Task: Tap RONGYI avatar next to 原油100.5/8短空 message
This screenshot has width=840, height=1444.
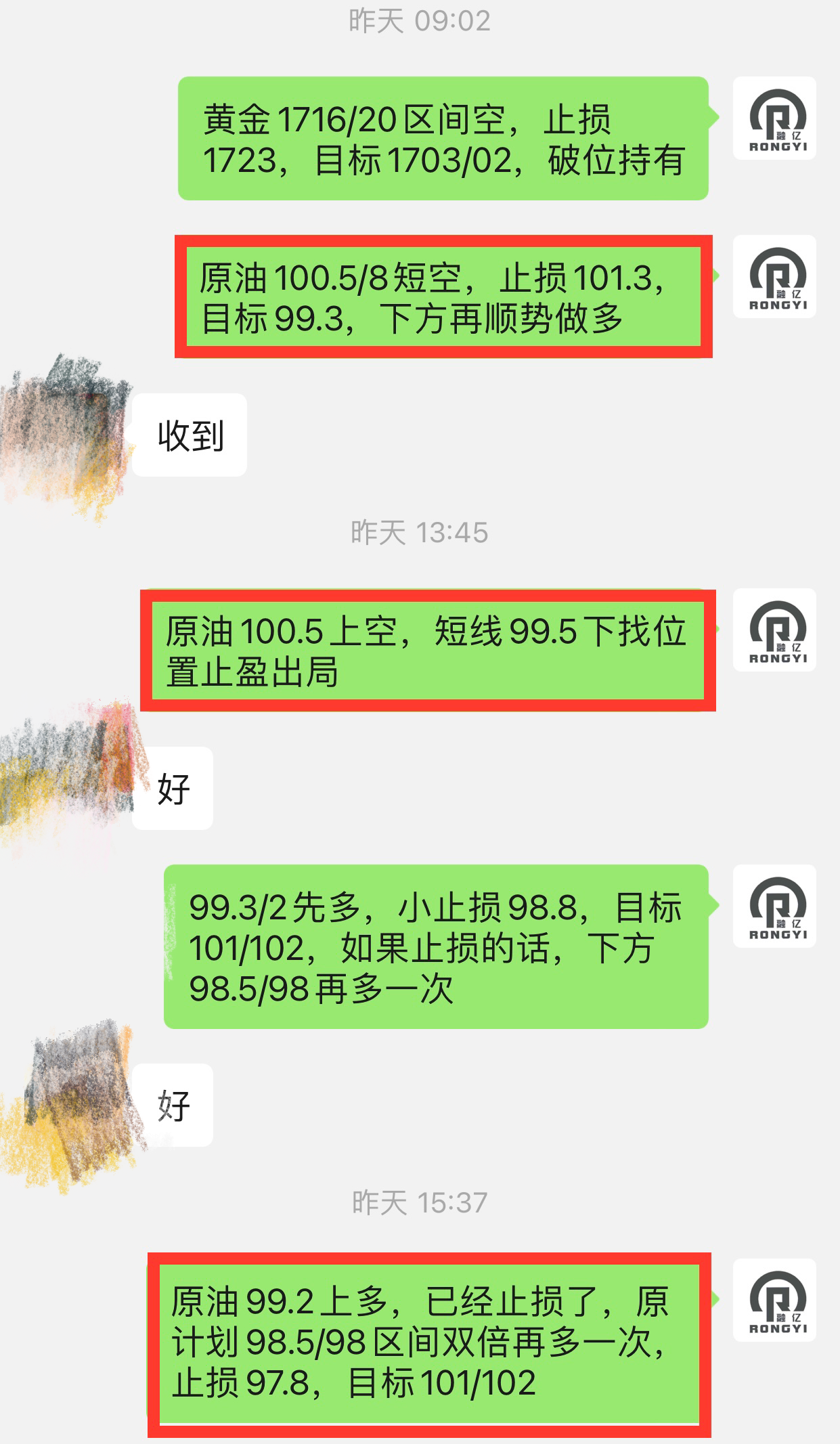Action: pyautogui.click(x=774, y=276)
